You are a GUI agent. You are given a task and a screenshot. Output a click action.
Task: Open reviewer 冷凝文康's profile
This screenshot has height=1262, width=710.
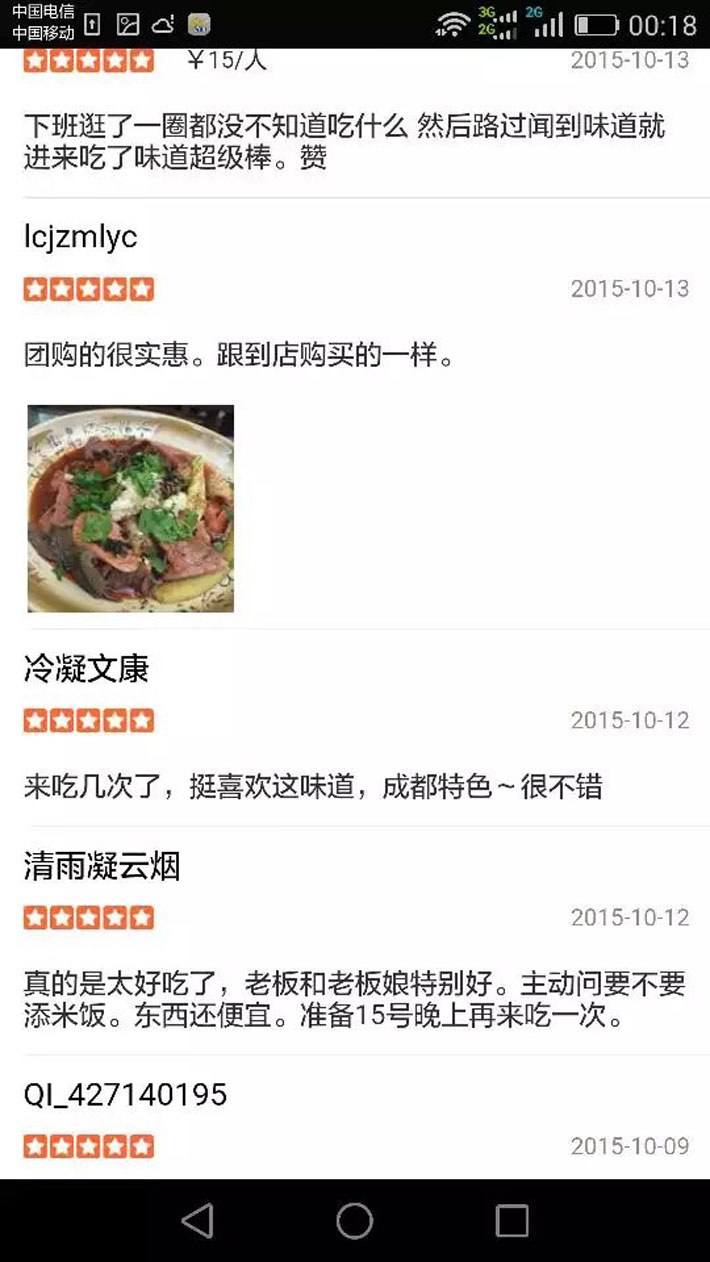click(86, 669)
